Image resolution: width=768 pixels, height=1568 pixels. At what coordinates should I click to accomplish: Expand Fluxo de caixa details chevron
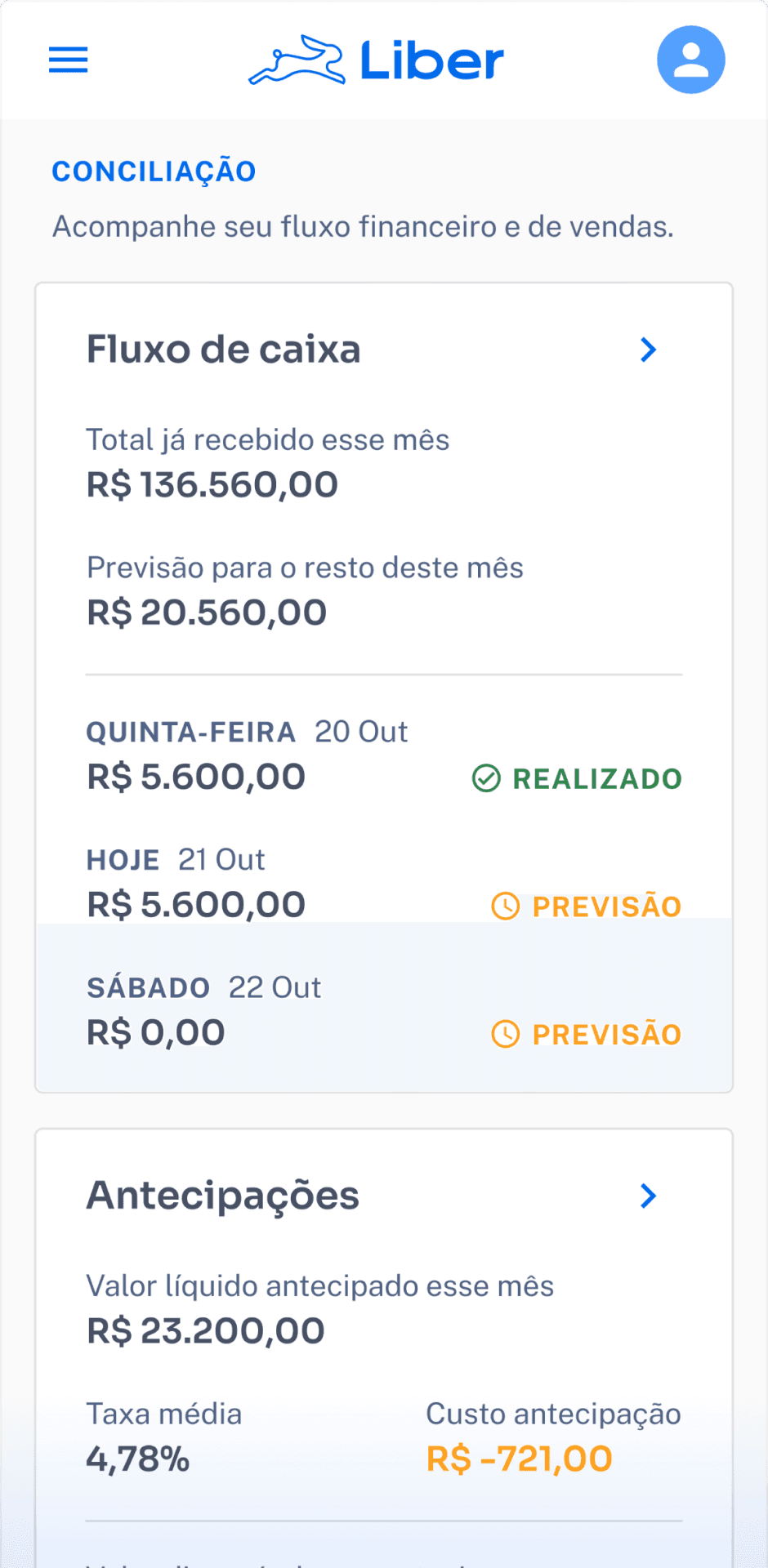click(649, 350)
